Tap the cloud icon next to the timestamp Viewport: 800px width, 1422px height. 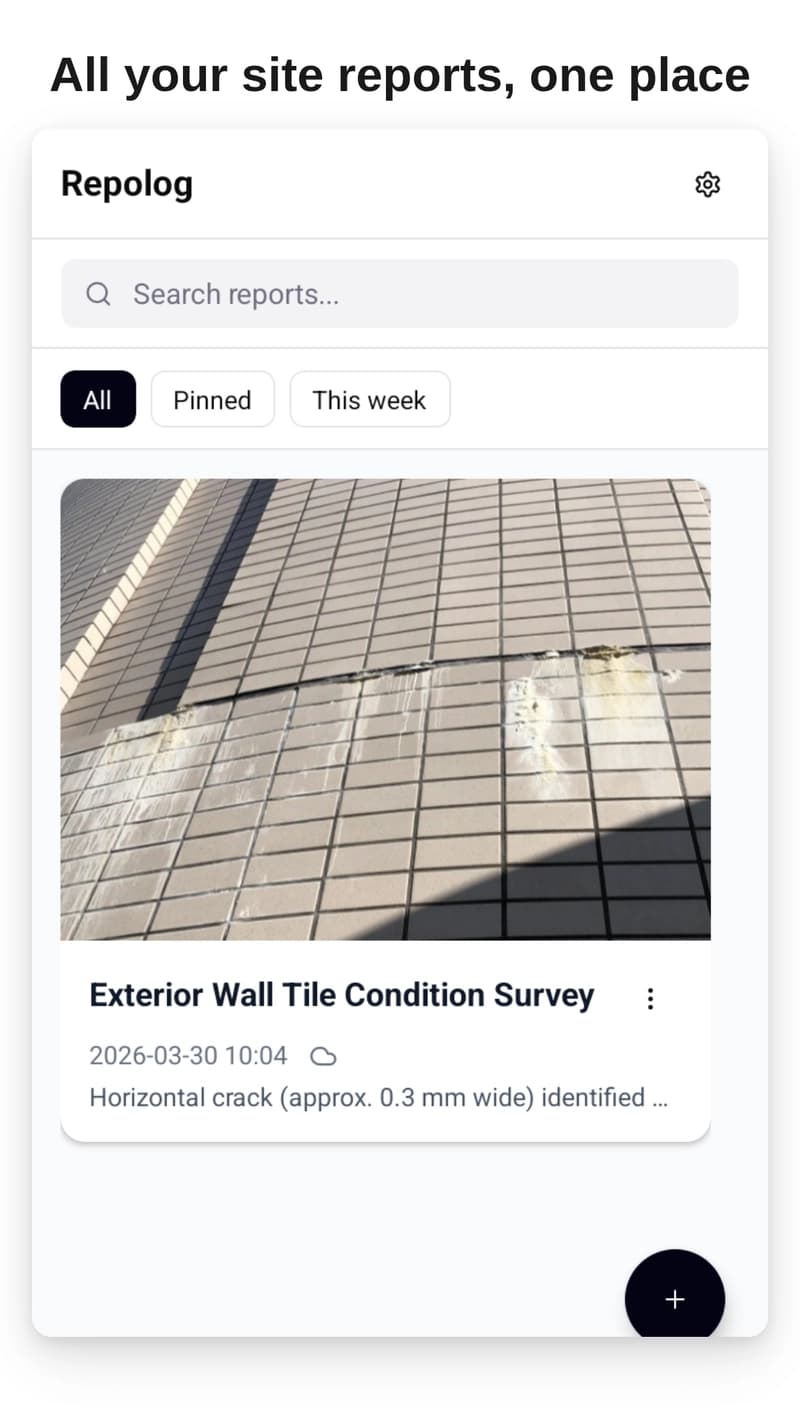pos(322,1056)
